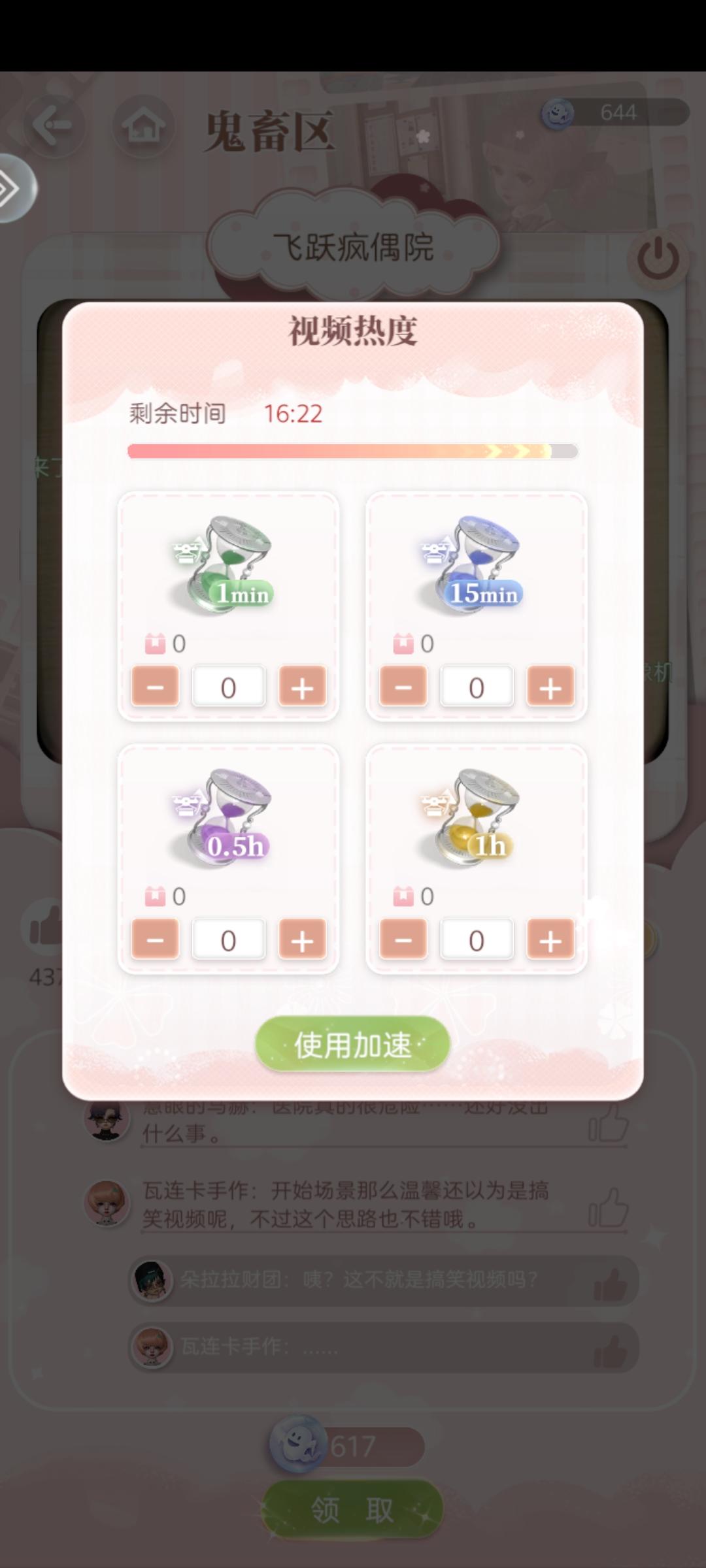Tap the 0.5h quantity input field
Screen dimensions: 706x1568
tap(229, 939)
